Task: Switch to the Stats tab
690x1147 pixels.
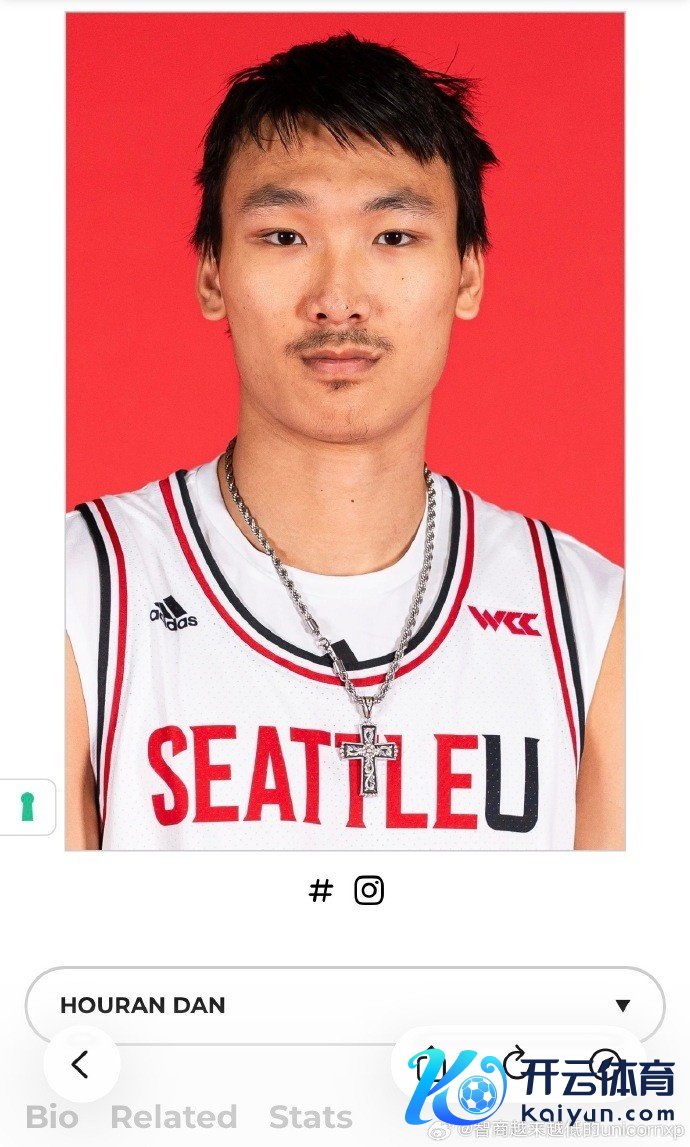Action: [311, 1117]
